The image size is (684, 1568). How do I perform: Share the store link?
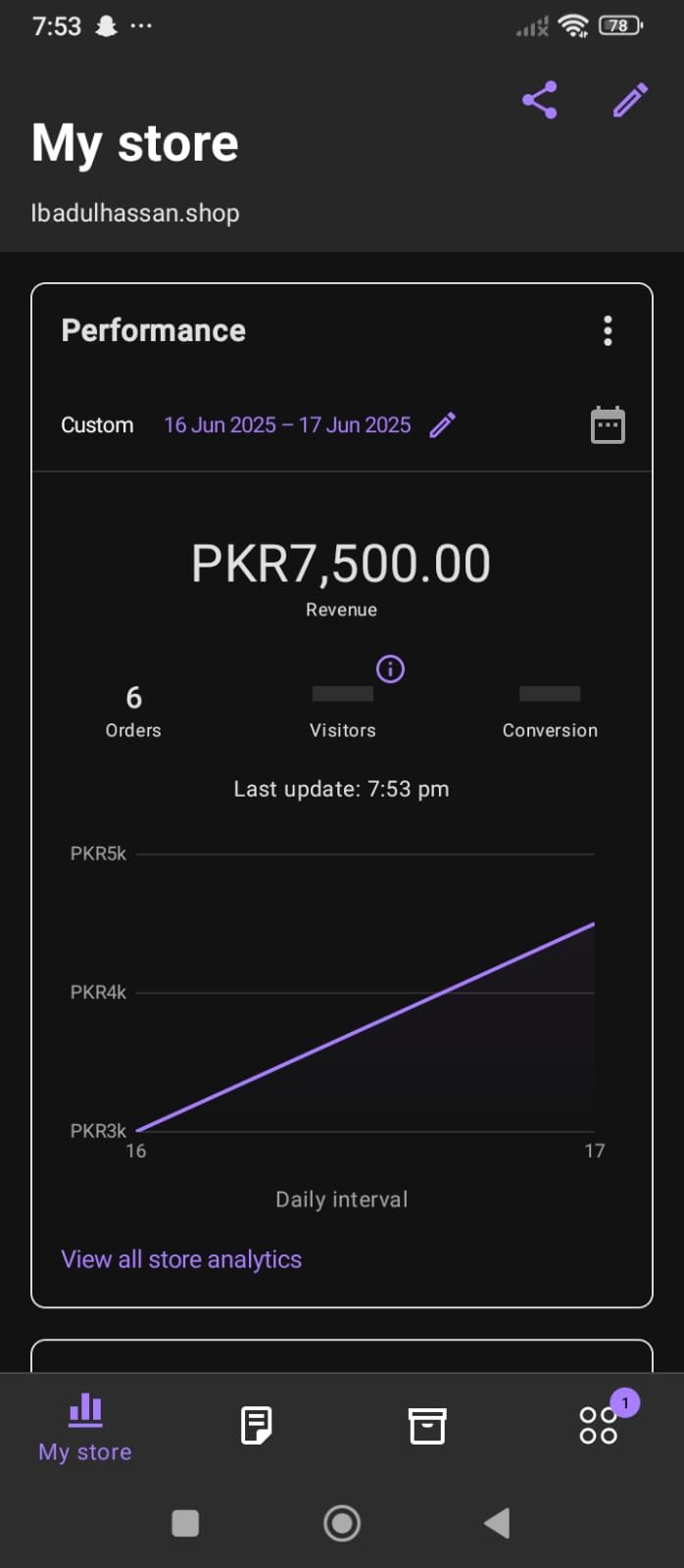(x=540, y=100)
